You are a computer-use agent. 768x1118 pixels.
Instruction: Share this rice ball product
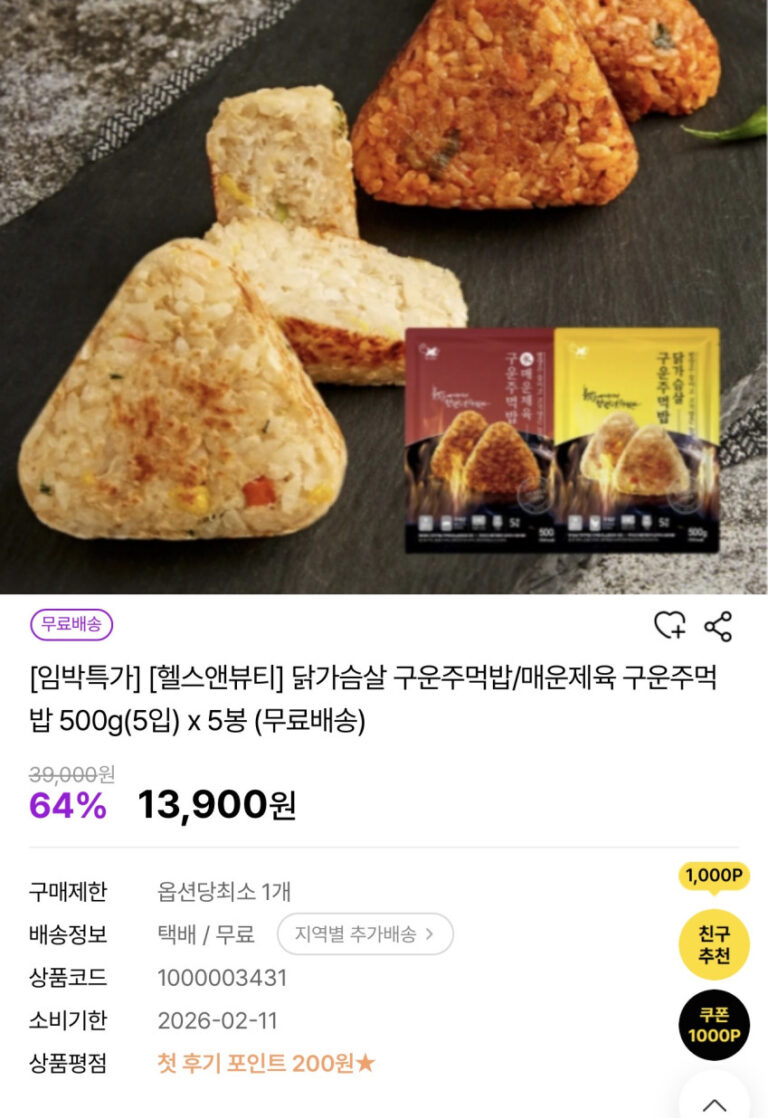click(x=718, y=626)
